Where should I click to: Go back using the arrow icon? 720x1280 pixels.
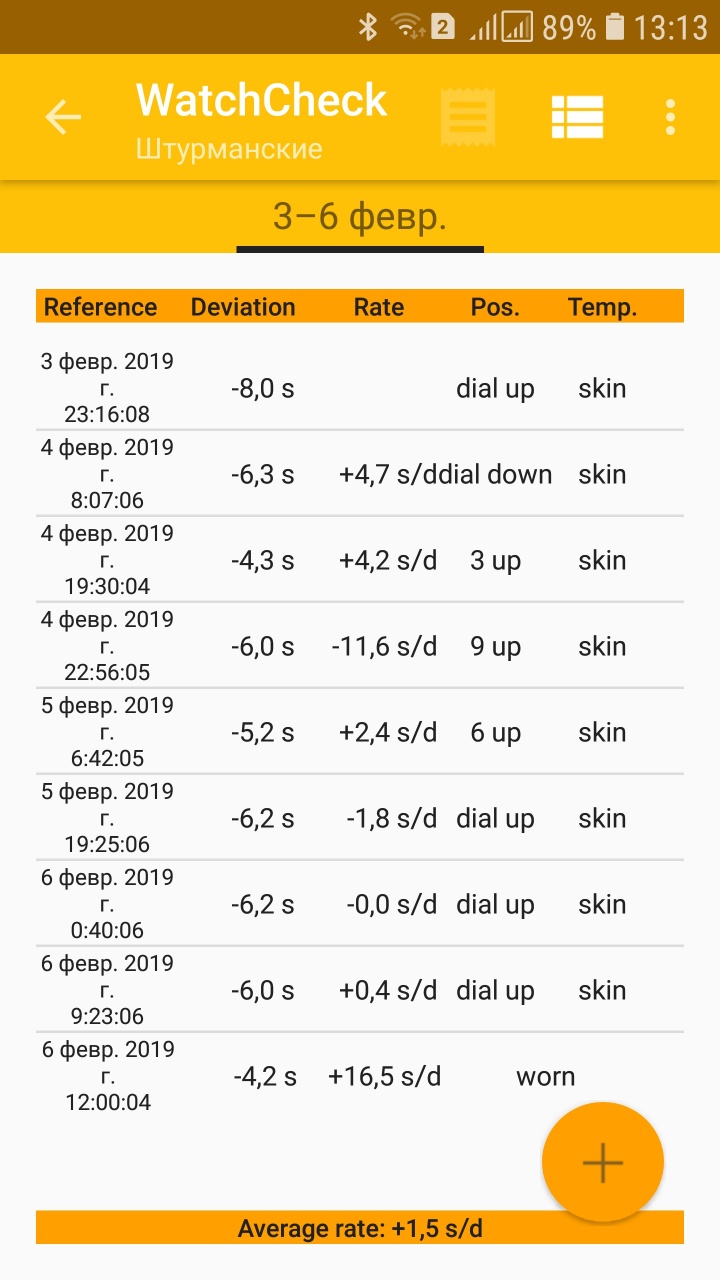[x=62, y=117]
